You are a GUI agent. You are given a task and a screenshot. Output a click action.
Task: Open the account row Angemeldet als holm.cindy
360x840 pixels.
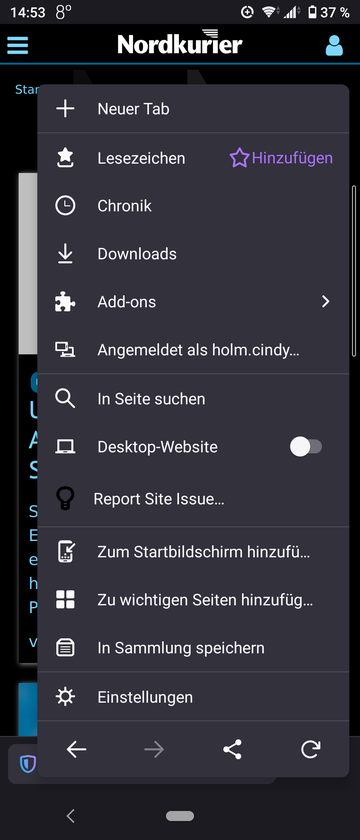click(193, 350)
